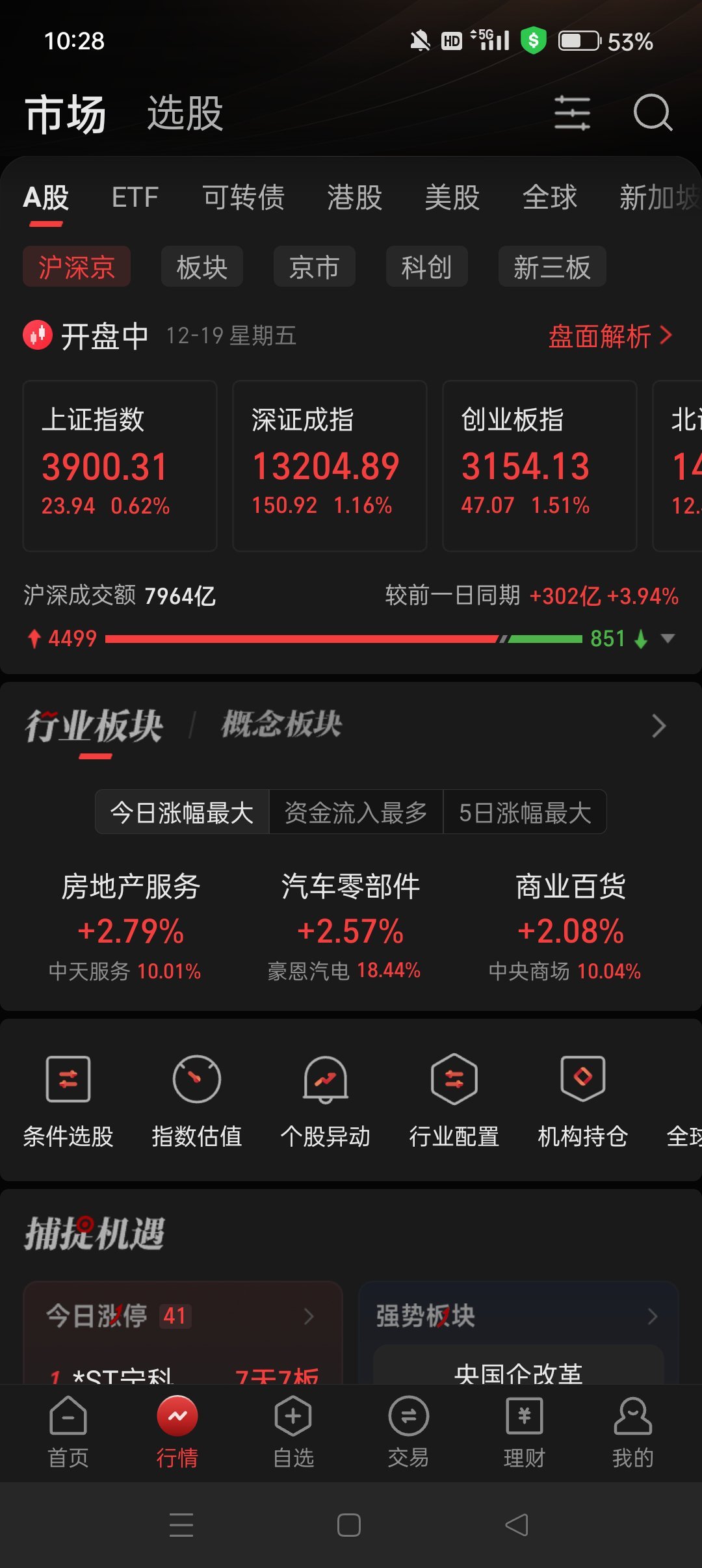Open 指数估值 feature
702x1568 pixels.
pyautogui.click(x=196, y=1099)
